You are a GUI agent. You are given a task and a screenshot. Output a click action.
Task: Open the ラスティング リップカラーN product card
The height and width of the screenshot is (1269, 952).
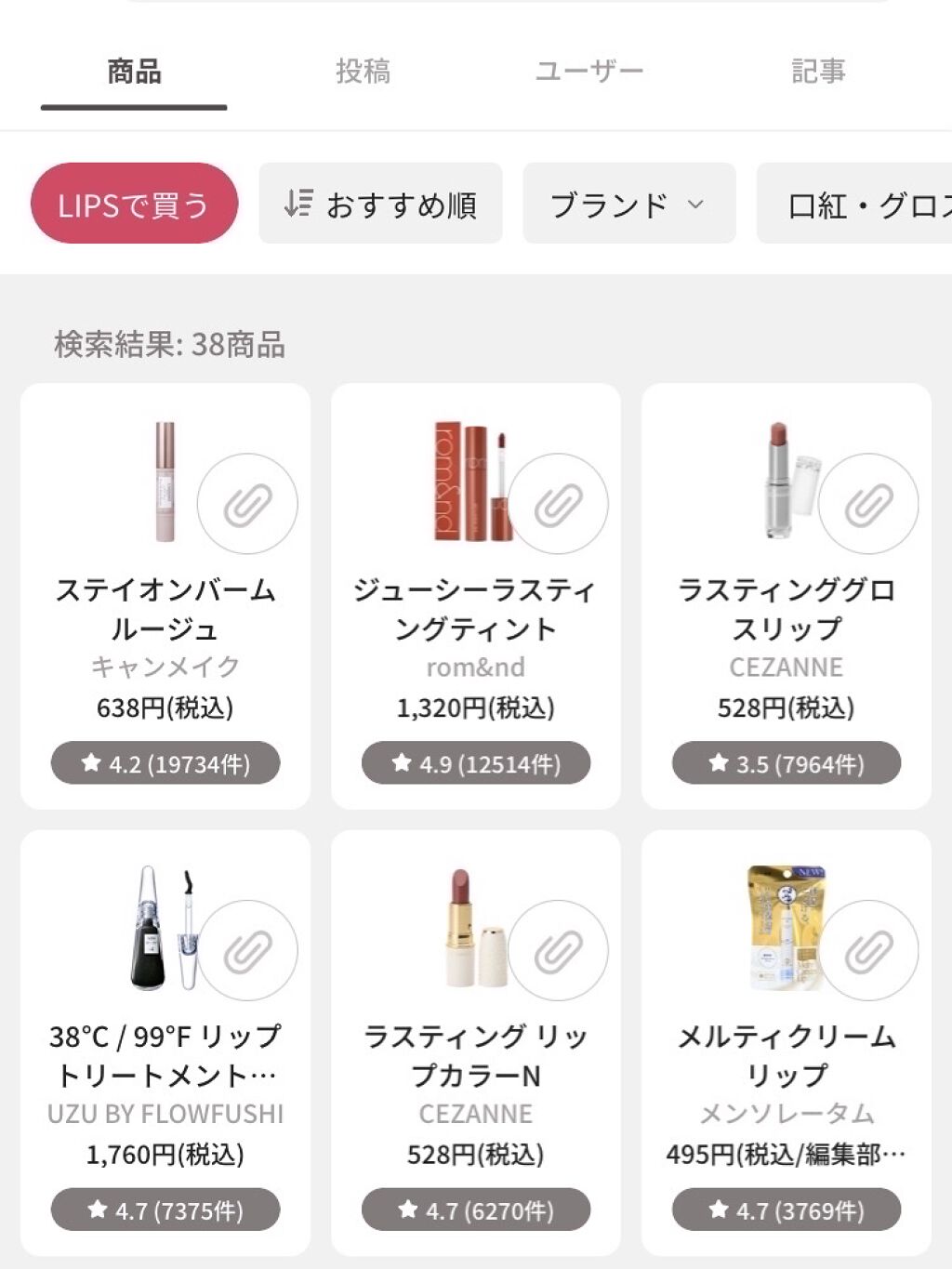[475, 1056]
